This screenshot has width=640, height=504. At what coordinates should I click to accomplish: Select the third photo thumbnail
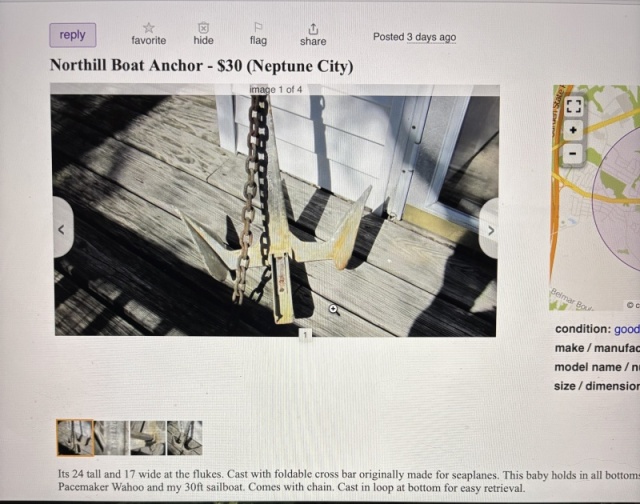148,438
